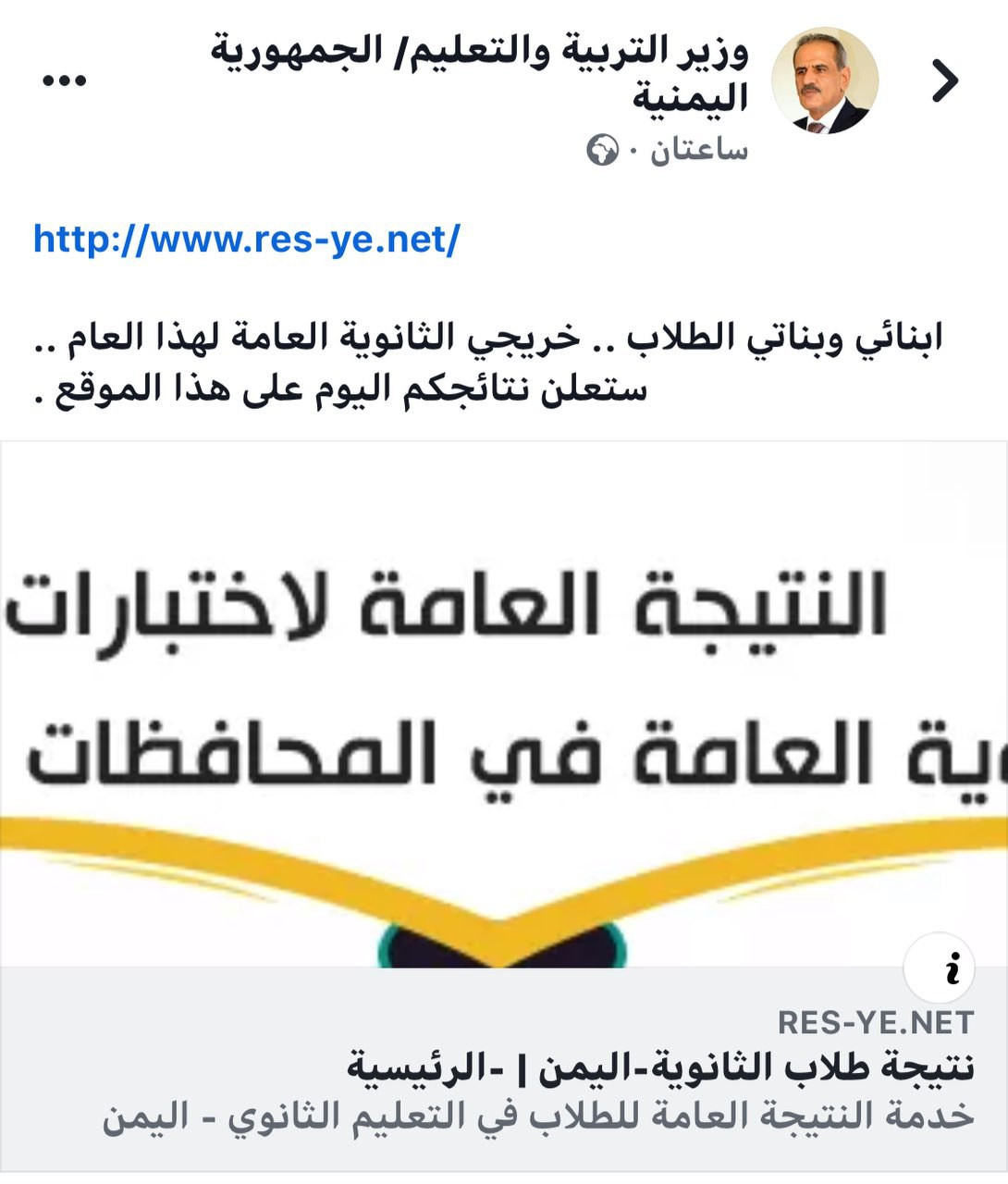Open the http://www.res-ye.net/ link
The height and width of the screenshot is (1184, 1008).
coord(246,240)
